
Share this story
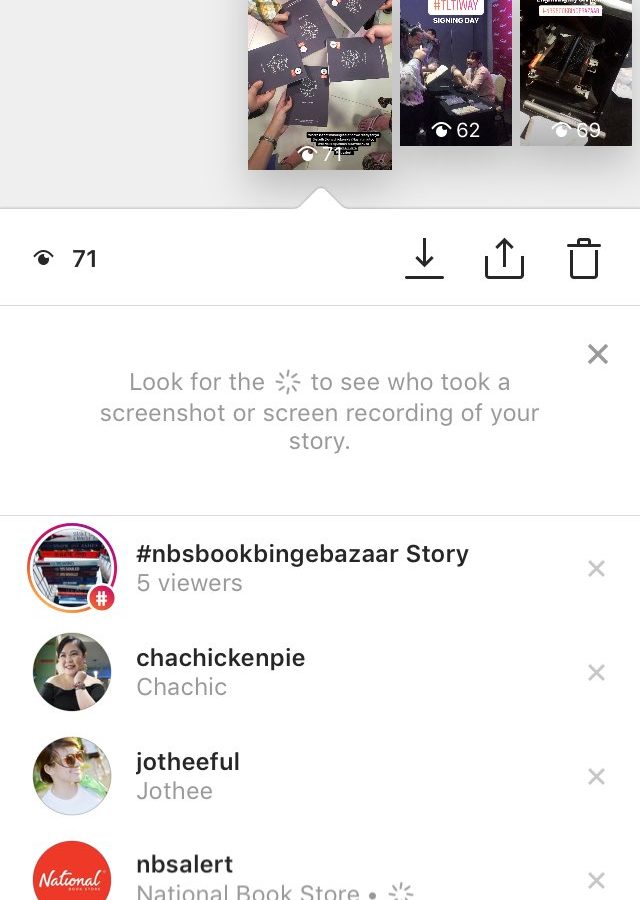click(504, 259)
